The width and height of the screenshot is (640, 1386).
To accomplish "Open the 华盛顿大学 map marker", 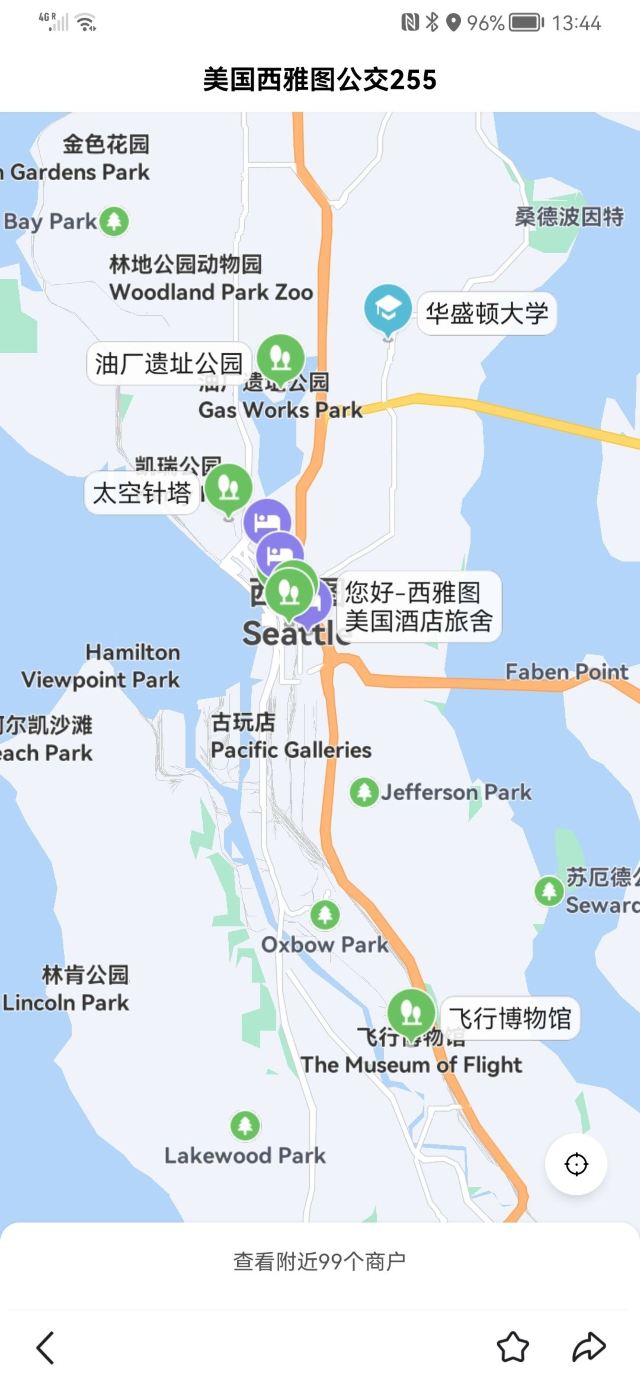I will (x=388, y=310).
